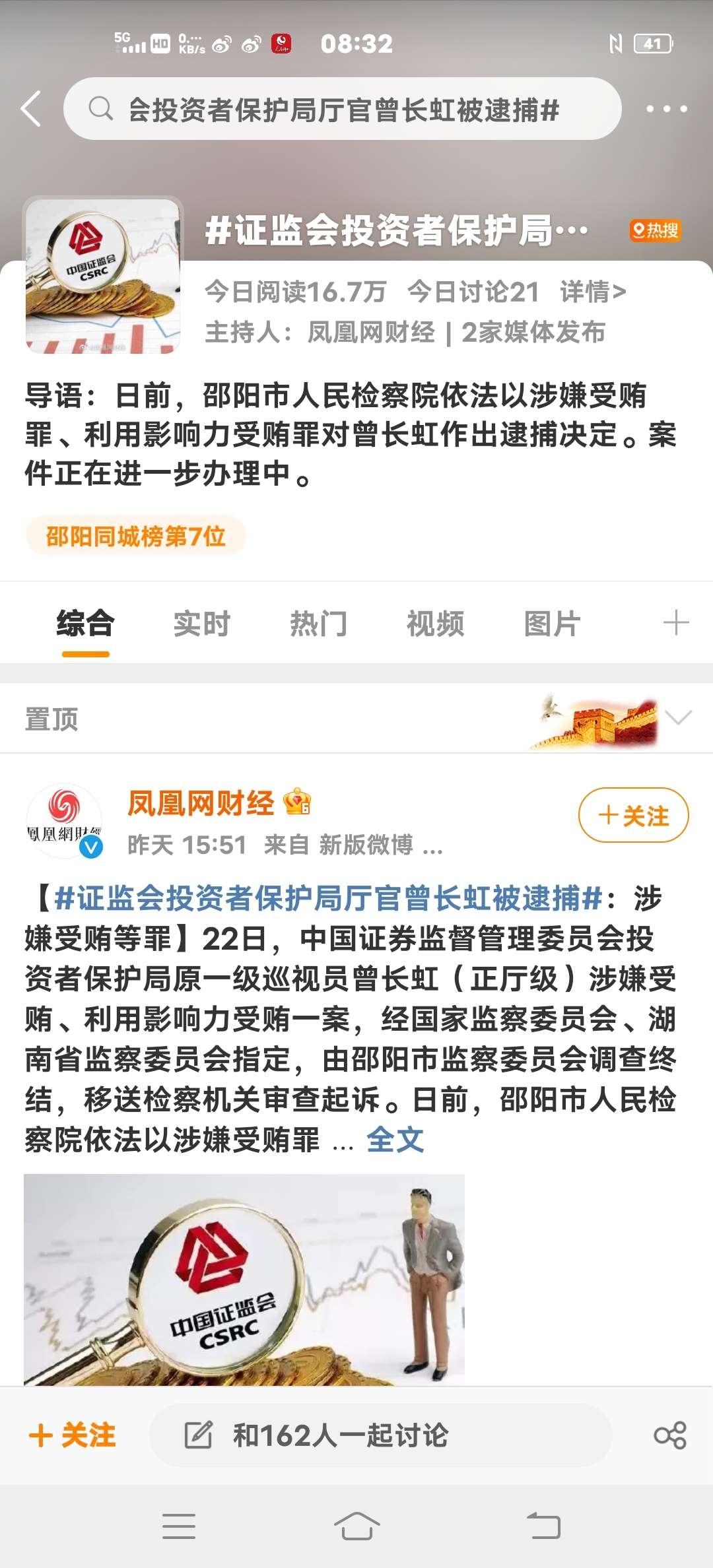Screen dimensions: 713x1568
Task: Follow this topic with bottom 关注
Action: coord(73,1435)
